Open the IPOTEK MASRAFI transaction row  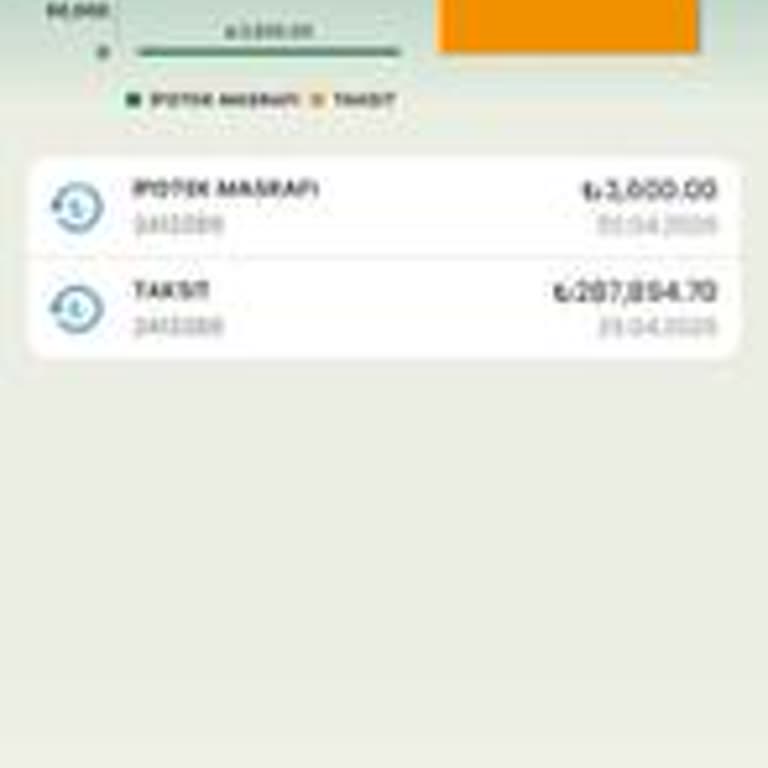[384, 207]
